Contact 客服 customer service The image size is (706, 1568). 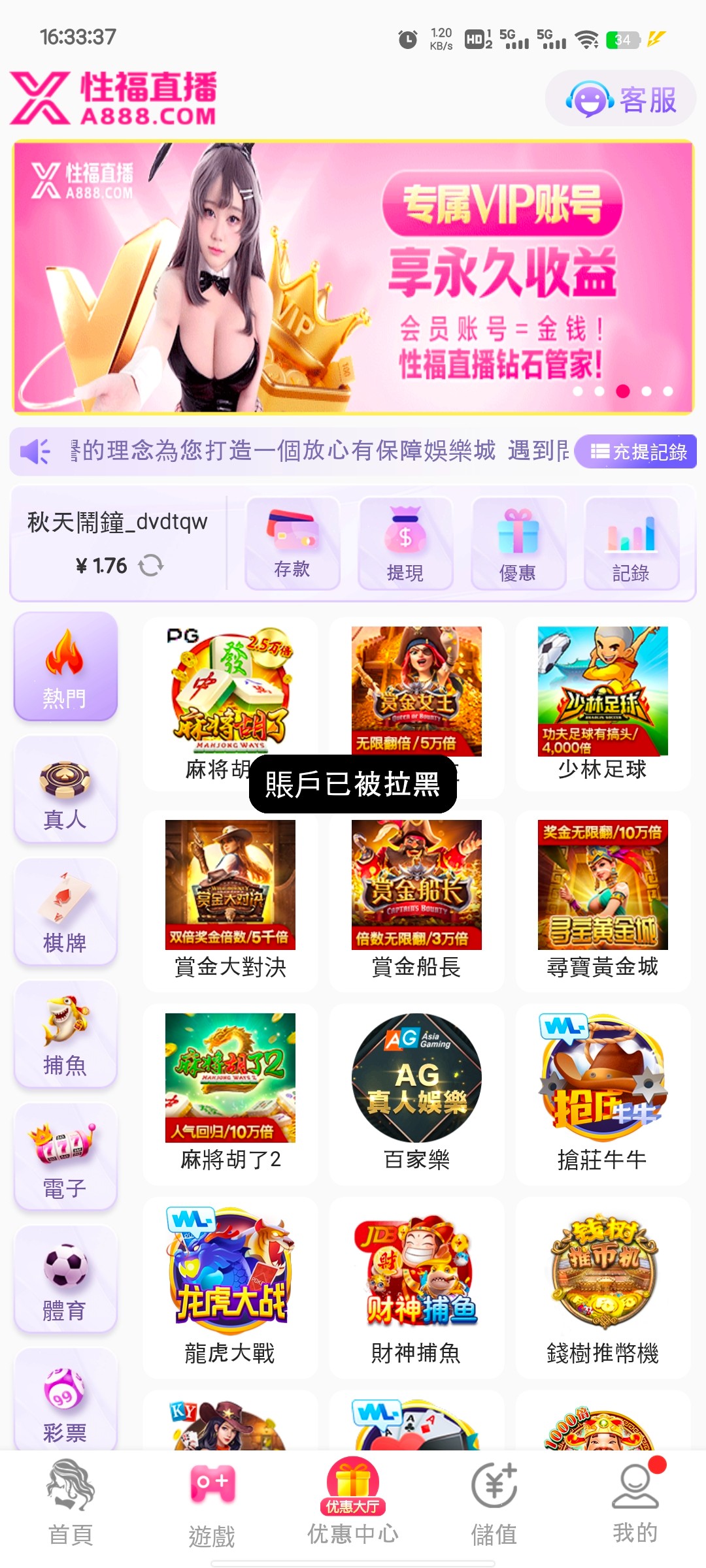[x=620, y=99]
